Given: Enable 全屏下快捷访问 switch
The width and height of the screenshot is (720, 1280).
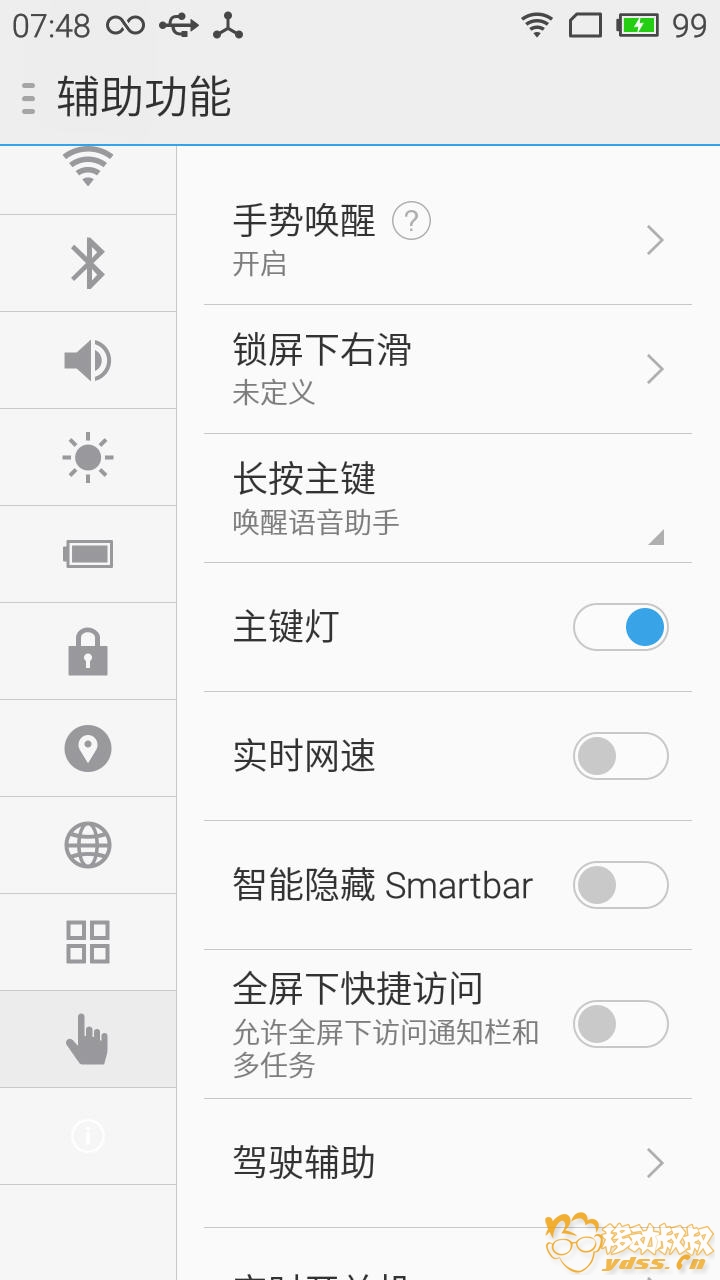Looking at the screenshot, I should [x=620, y=1024].
